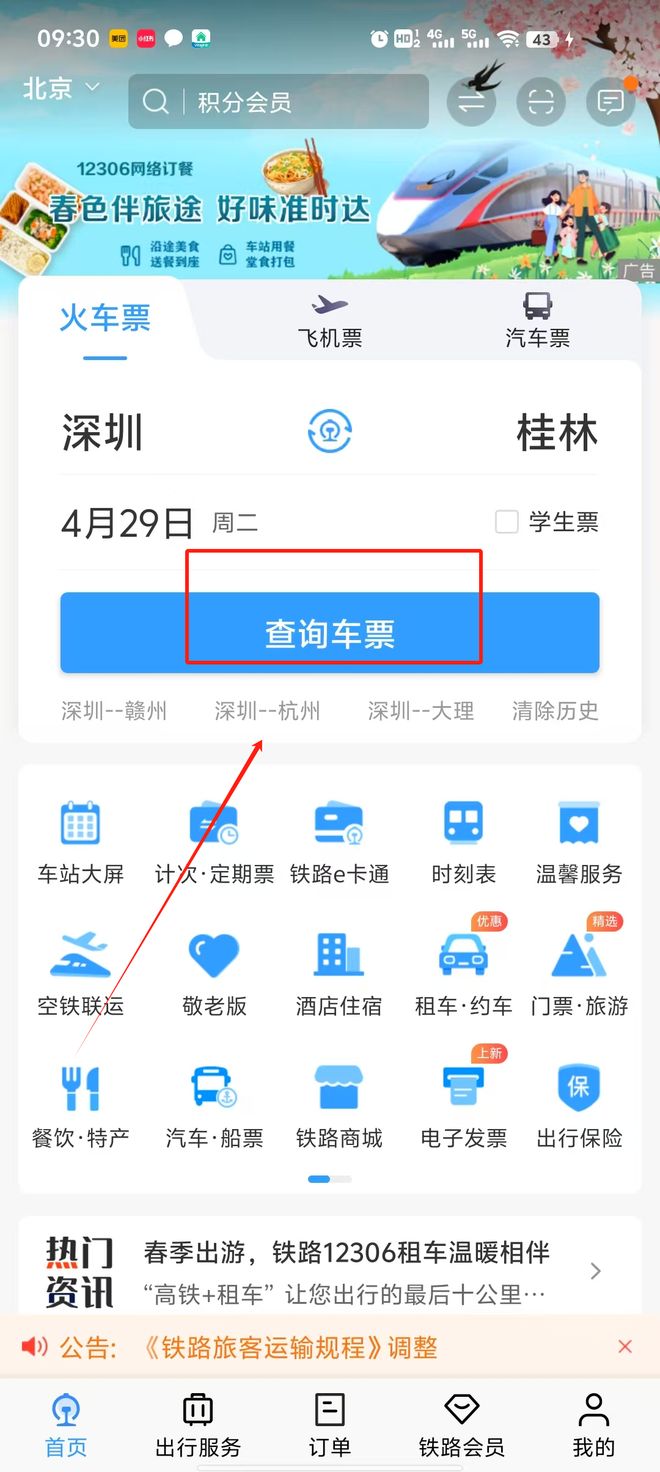Check the 学生票 checkbox
This screenshot has width=660, height=1472.
pos(507,522)
